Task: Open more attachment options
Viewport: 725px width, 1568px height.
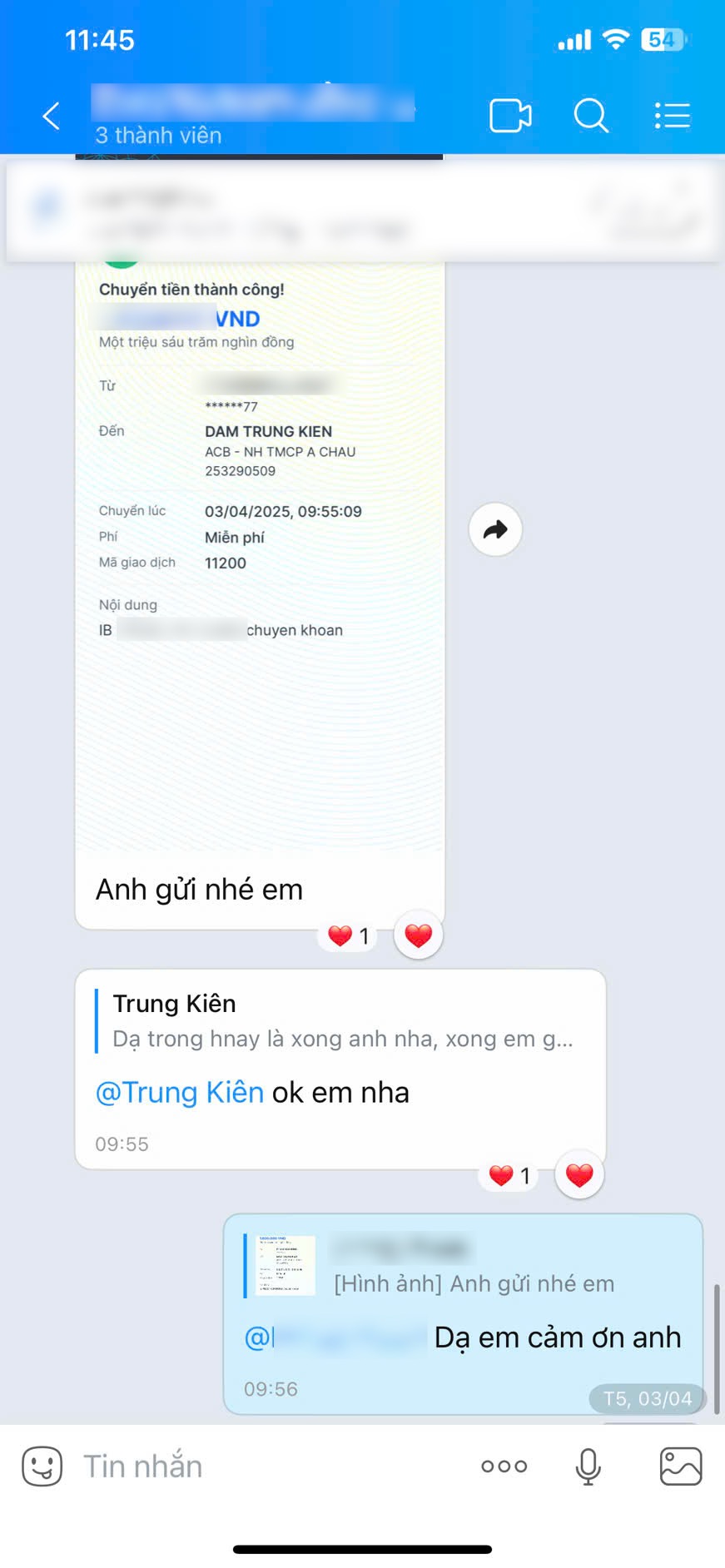Action: pyautogui.click(x=504, y=1466)
